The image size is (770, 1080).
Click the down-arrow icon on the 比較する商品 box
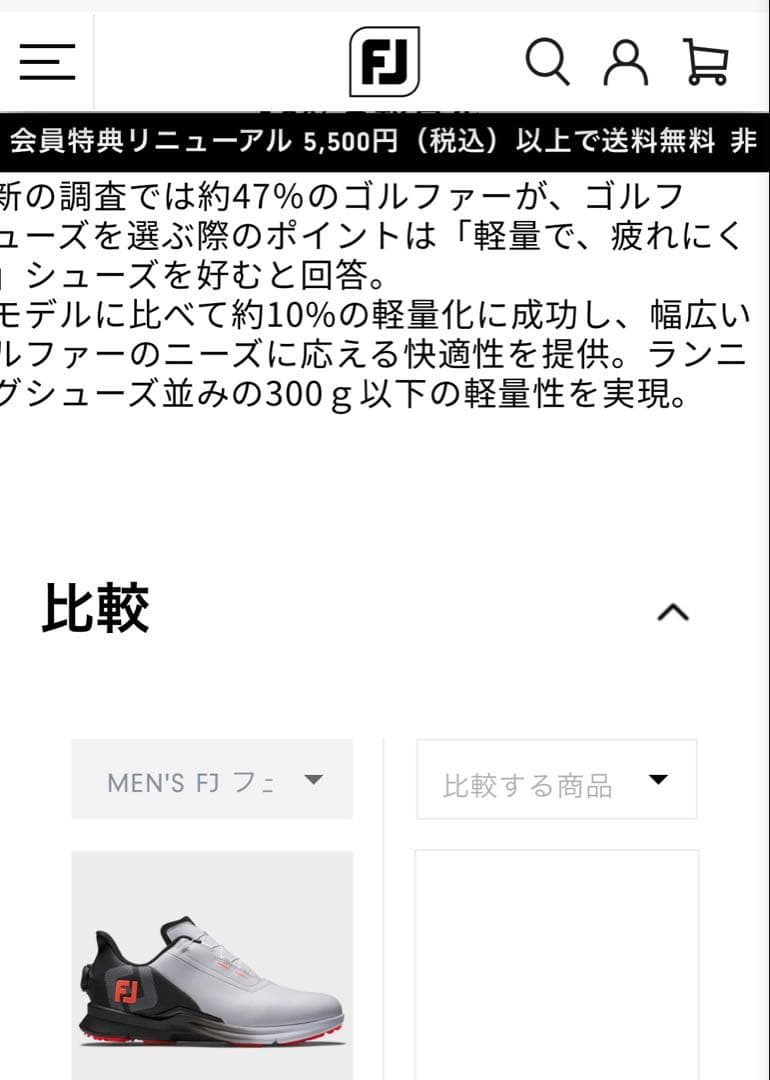pos(661,780)
